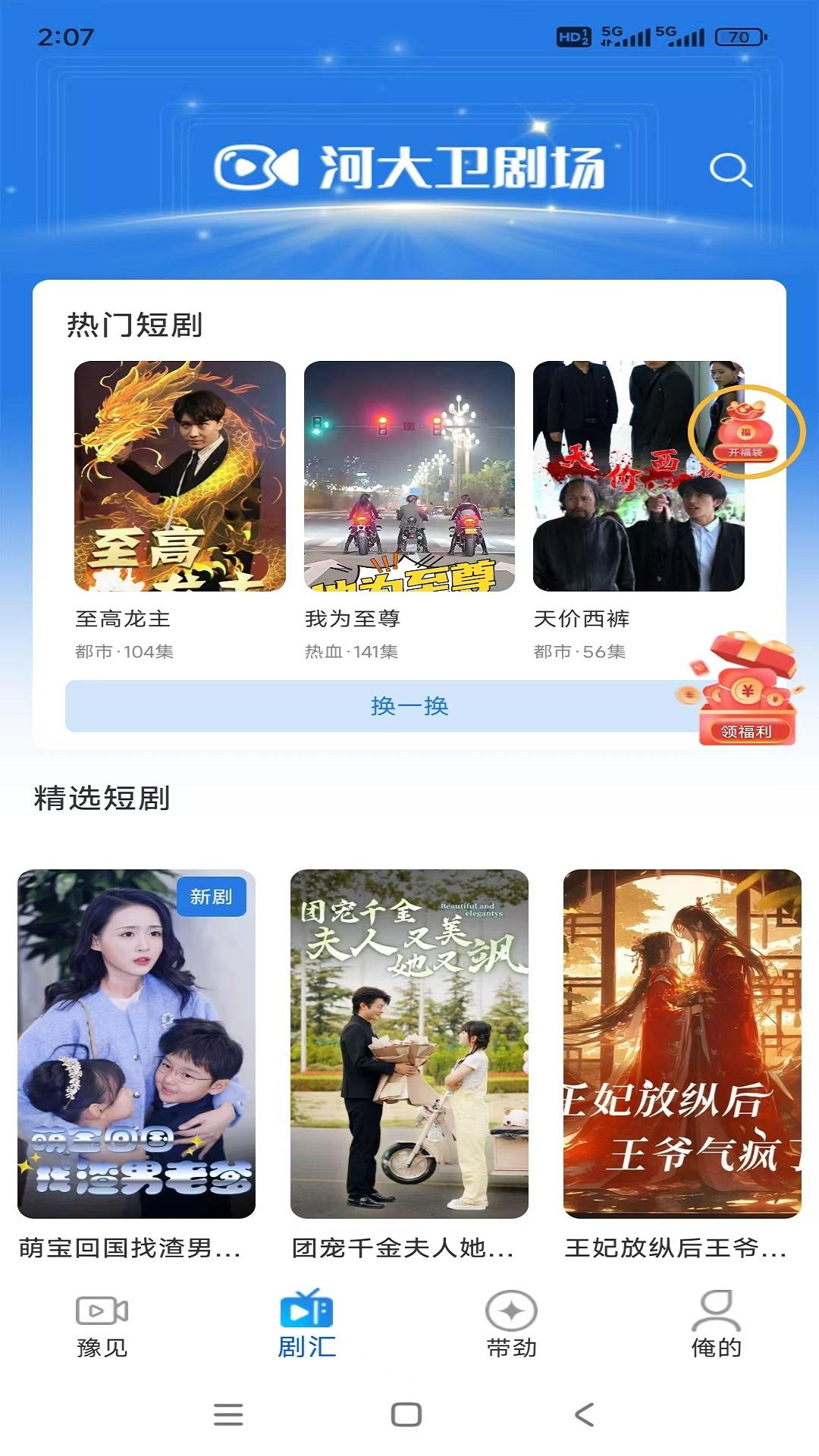Select the 剧汇 tab
The width and height of the screenshot is (819, 1456).
pos(307,1324)
